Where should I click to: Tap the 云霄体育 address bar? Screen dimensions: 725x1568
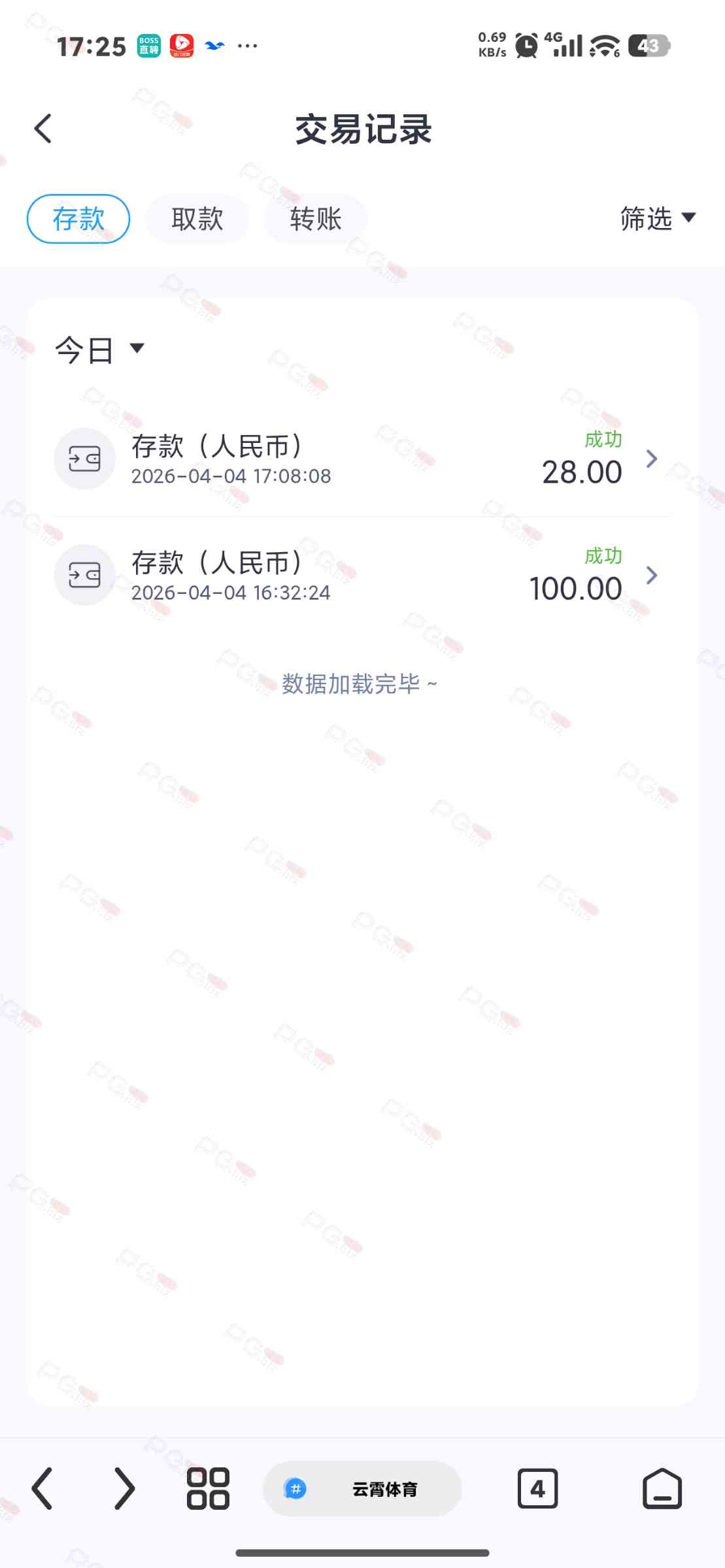[x=362, y=1489]
